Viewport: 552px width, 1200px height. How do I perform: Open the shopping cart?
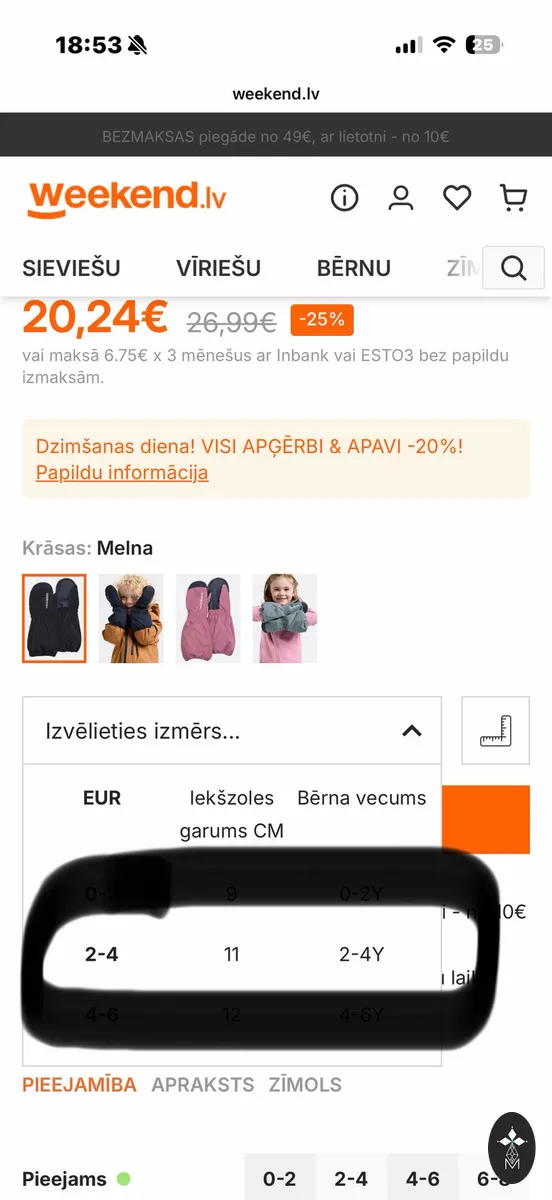click(513, 198)
